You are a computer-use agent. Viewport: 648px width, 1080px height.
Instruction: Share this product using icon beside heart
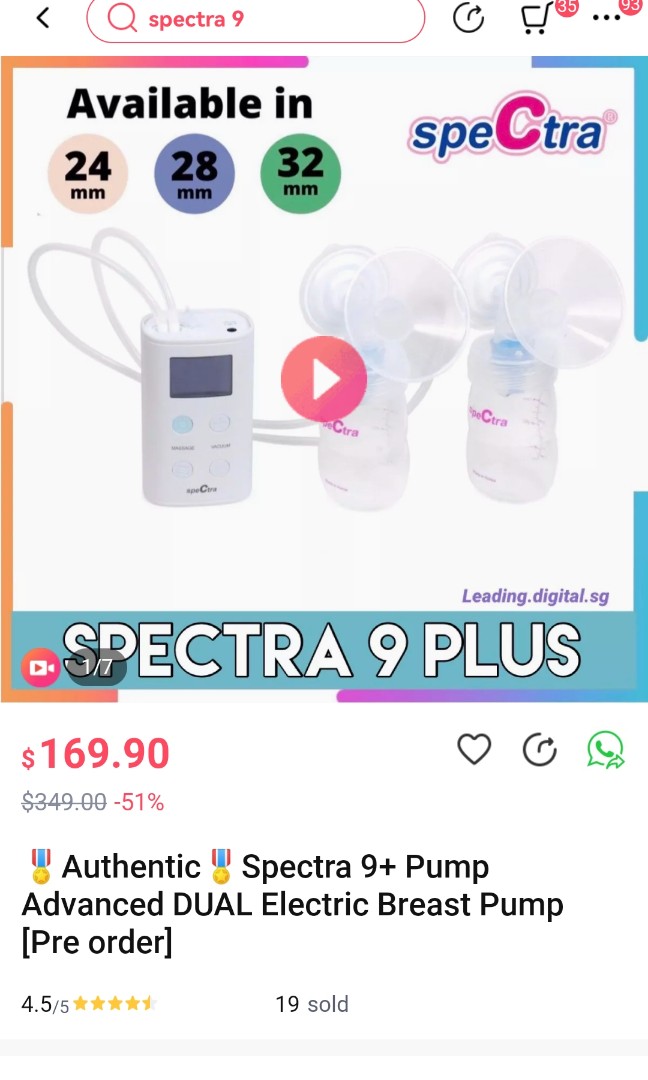point(540,749)
